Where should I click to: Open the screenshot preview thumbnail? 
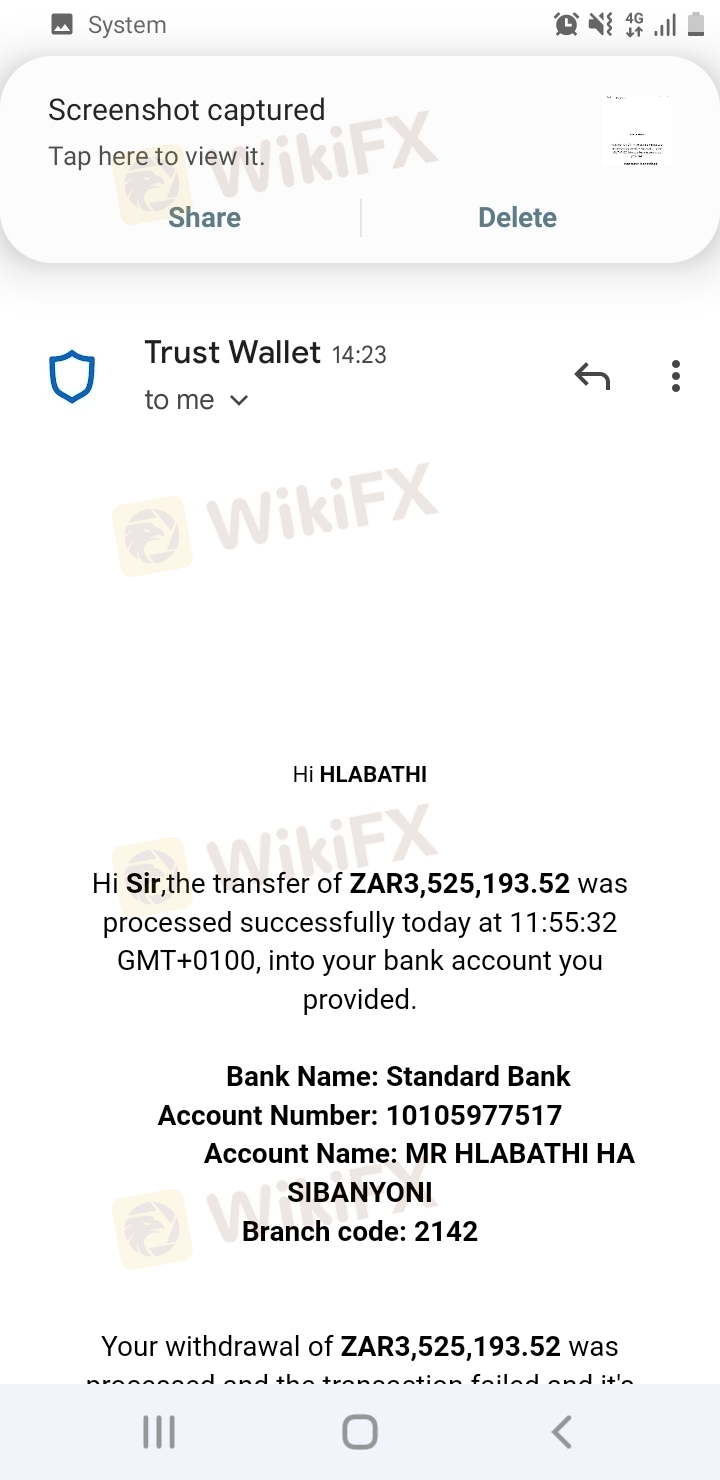point(635,133)
